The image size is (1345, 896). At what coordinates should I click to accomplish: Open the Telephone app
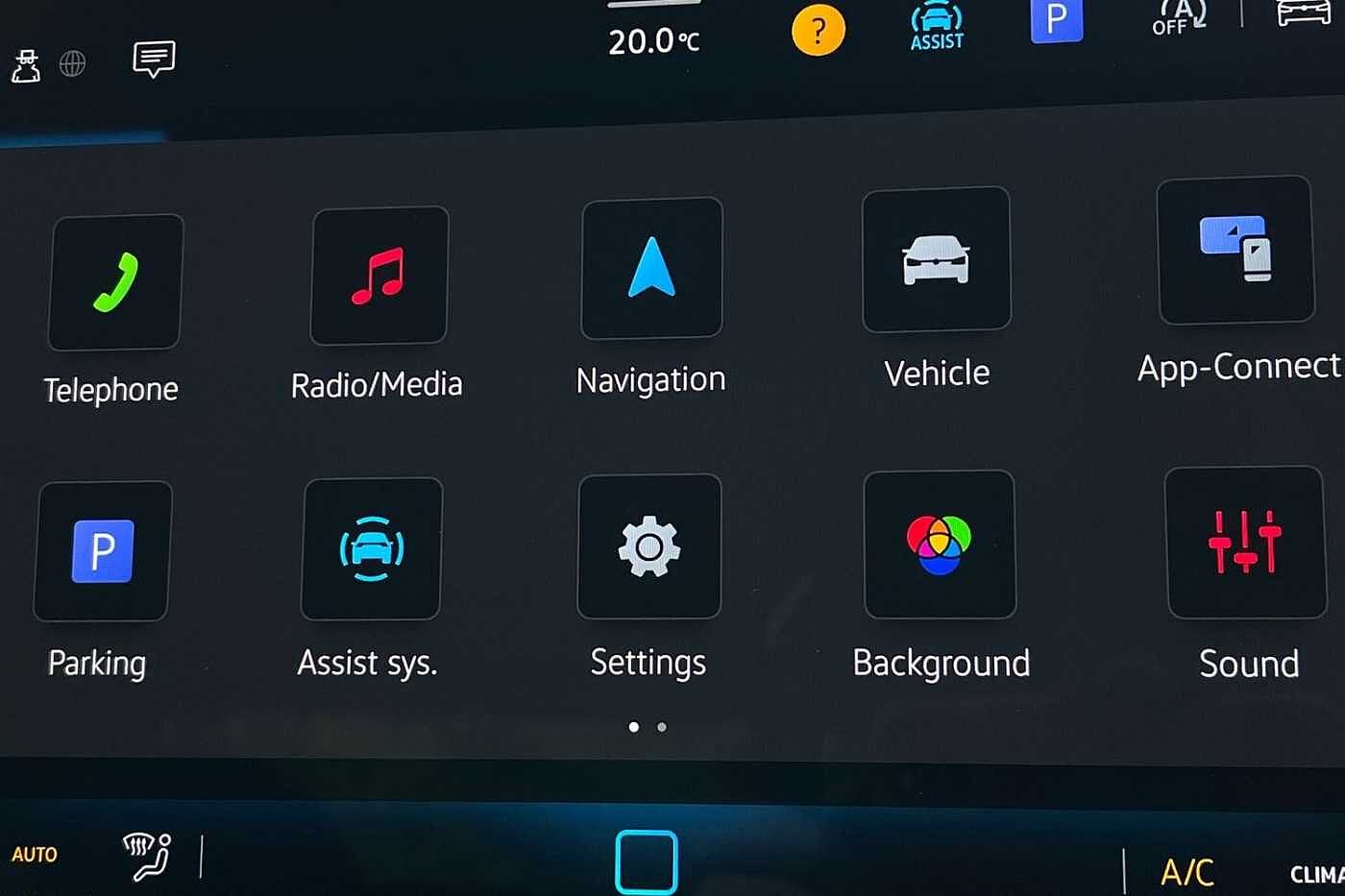[115, 282]
